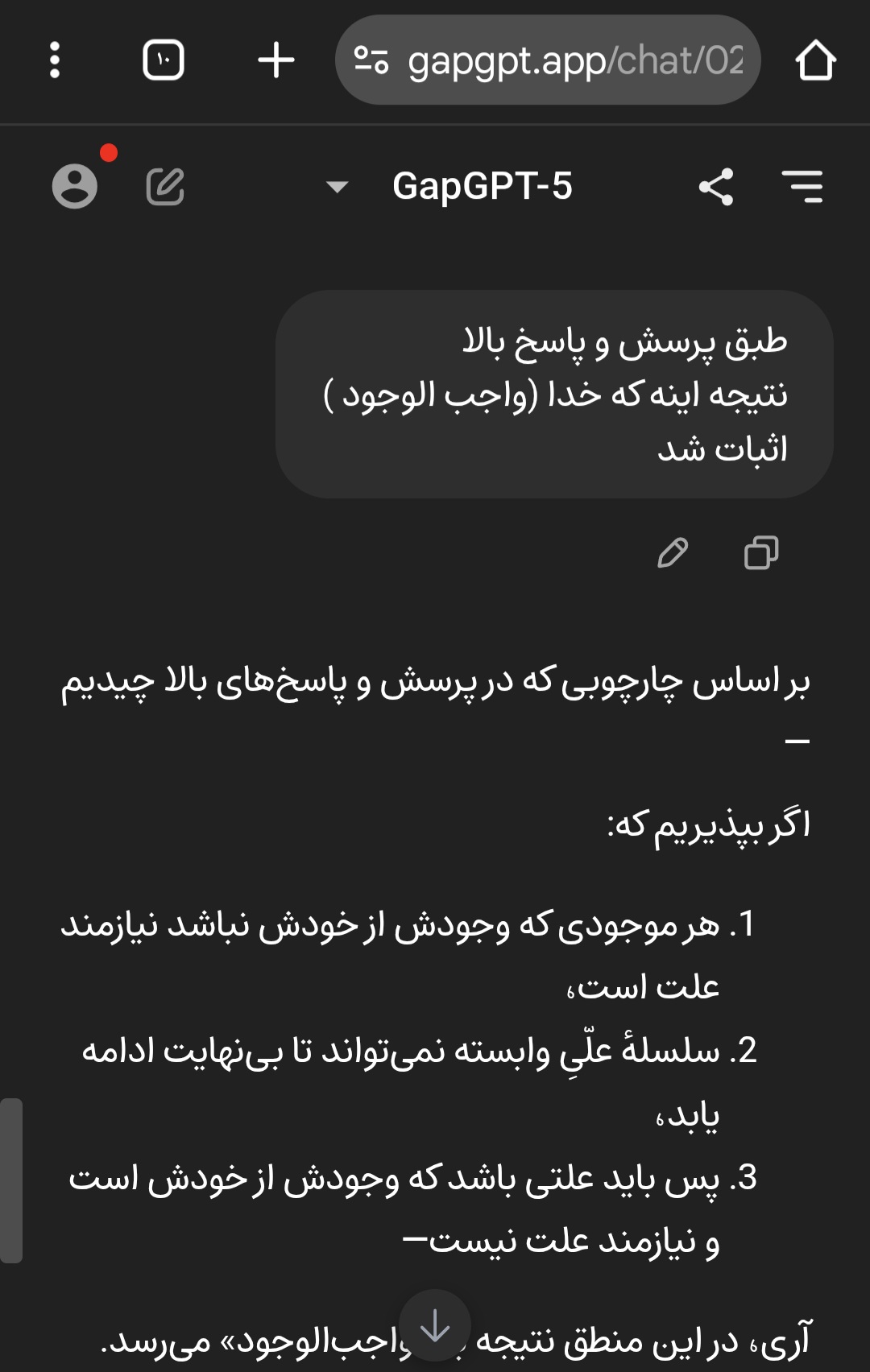
Task: Open the tab switcher showing ten tabs
Action: coord(164,60)
